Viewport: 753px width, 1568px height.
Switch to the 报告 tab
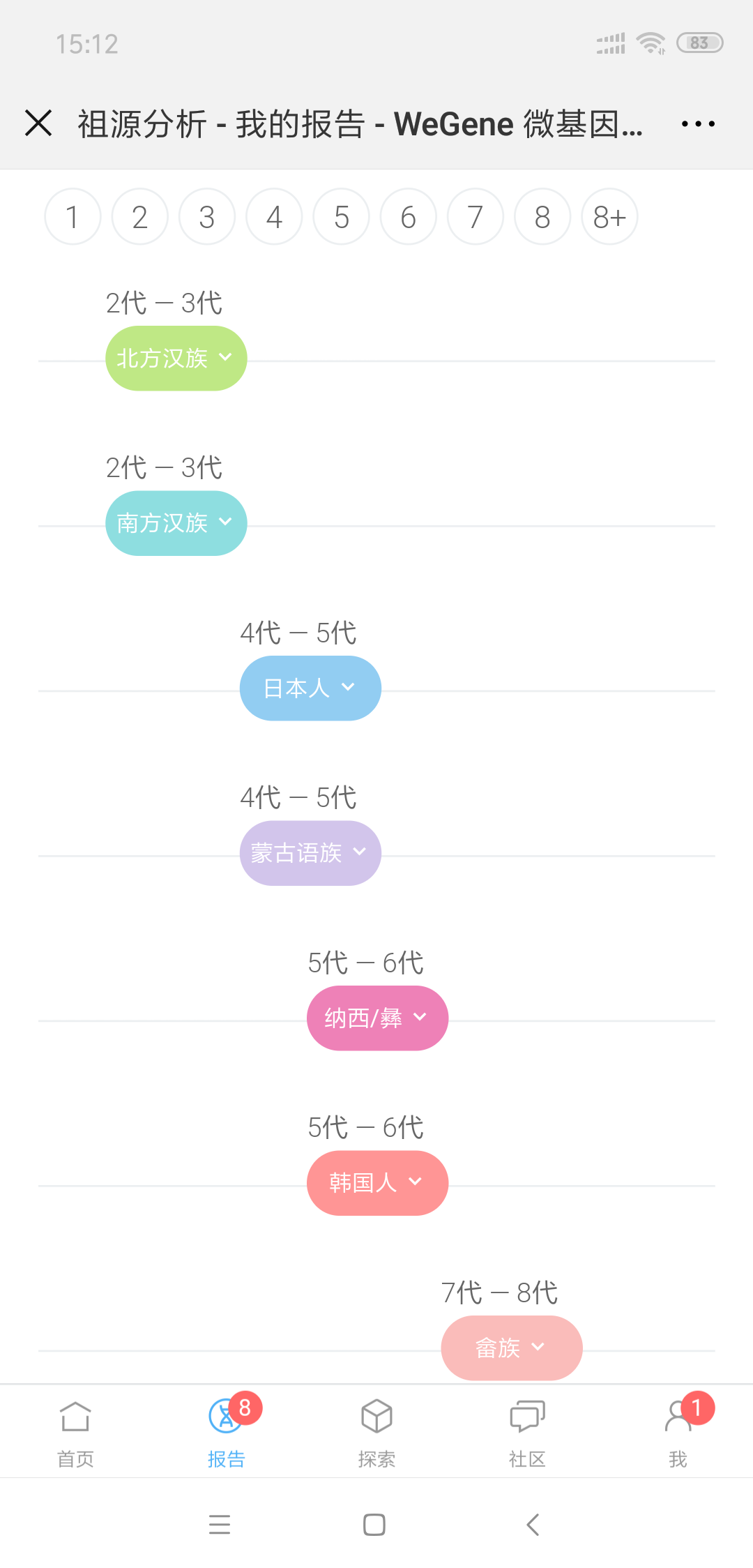[x=226, y=1433]
